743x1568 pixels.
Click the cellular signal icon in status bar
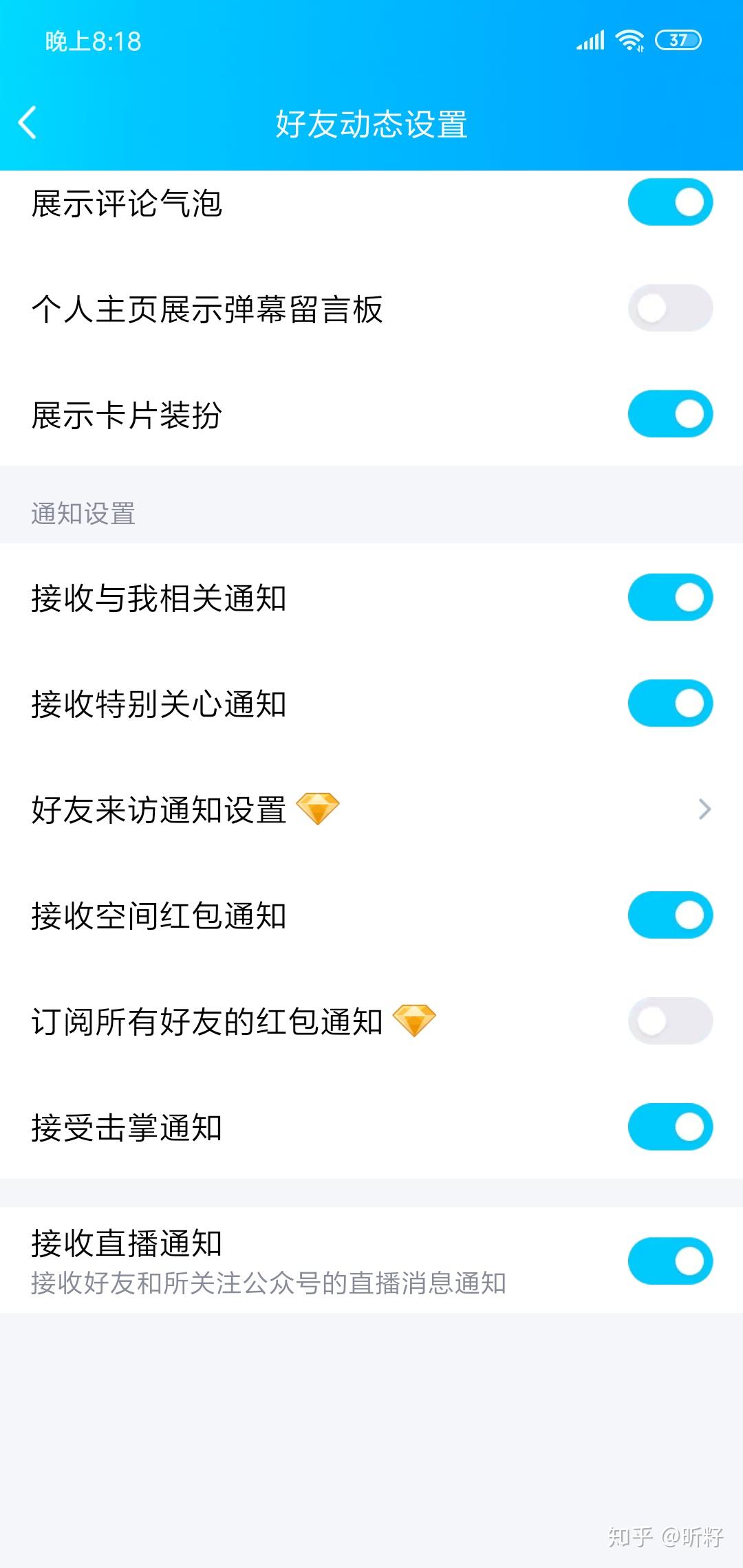pyautogui.click(x=590, y=41)
